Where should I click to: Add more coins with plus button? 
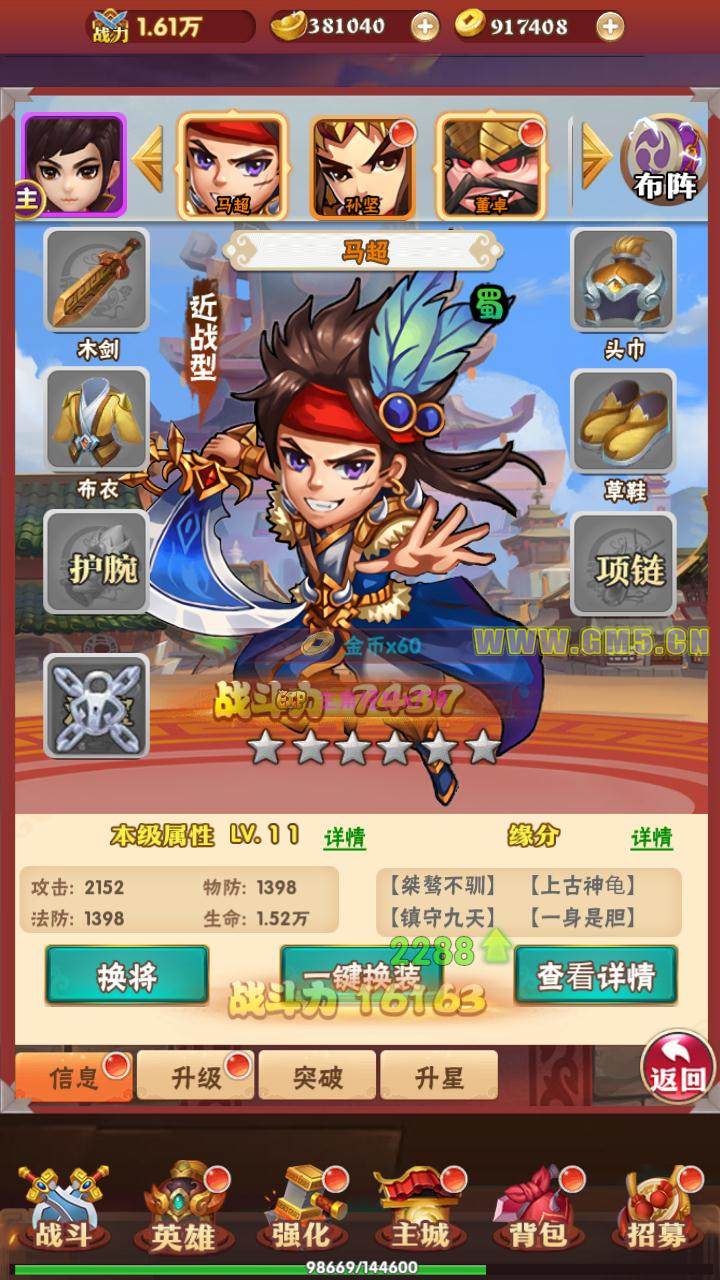610,27
